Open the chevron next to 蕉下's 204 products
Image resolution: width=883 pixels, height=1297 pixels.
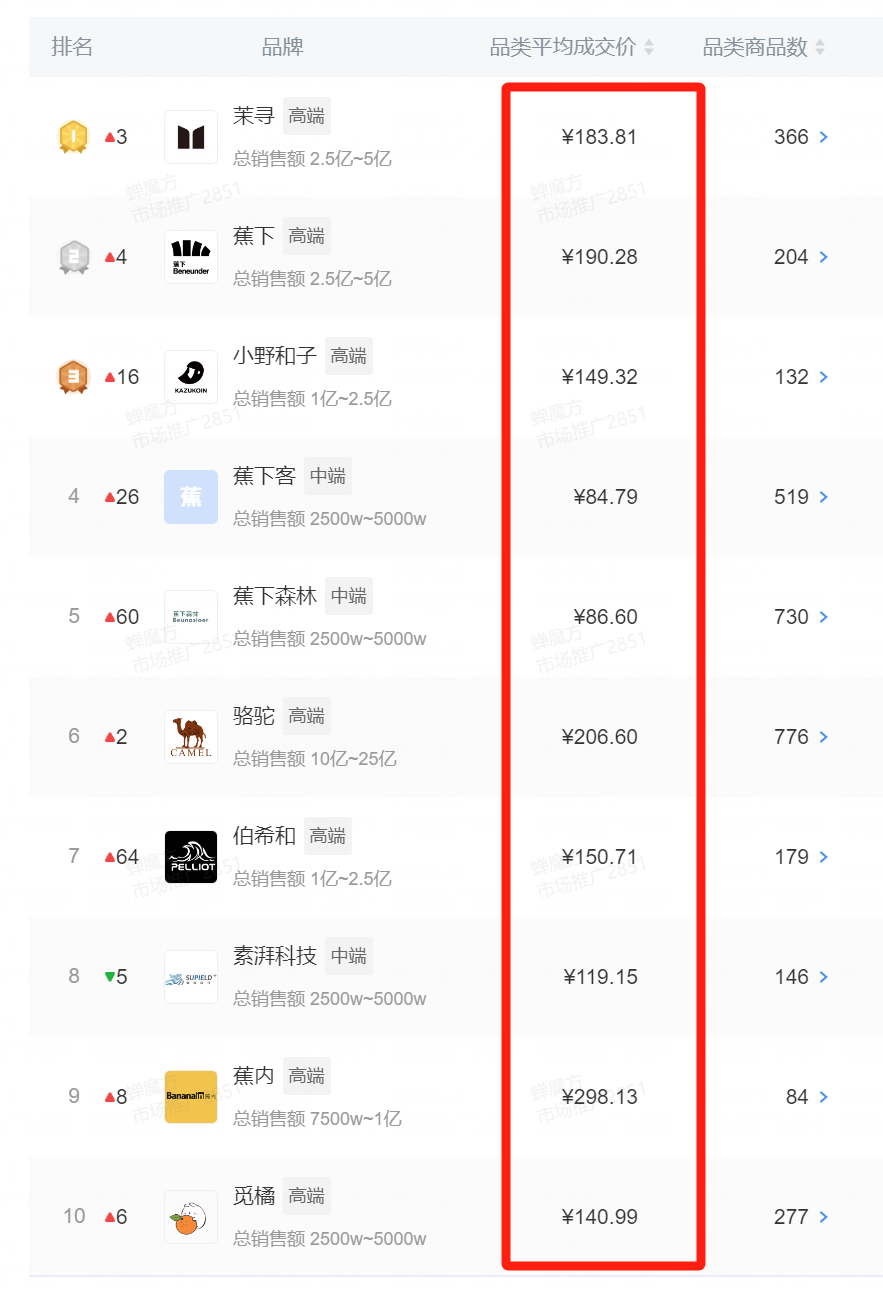coord(824,257)
